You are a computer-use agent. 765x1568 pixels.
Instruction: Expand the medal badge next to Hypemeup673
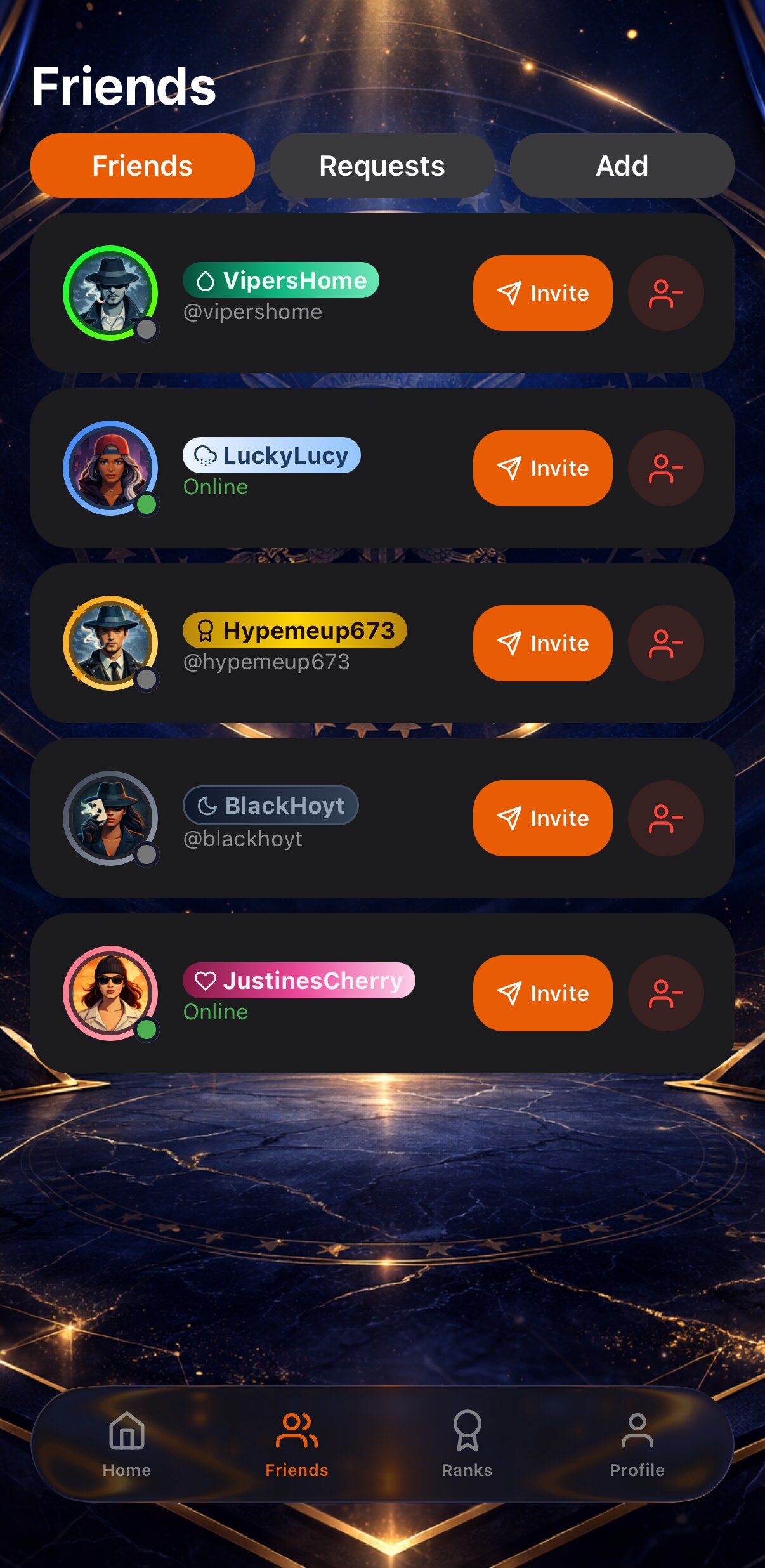point(206,630)
